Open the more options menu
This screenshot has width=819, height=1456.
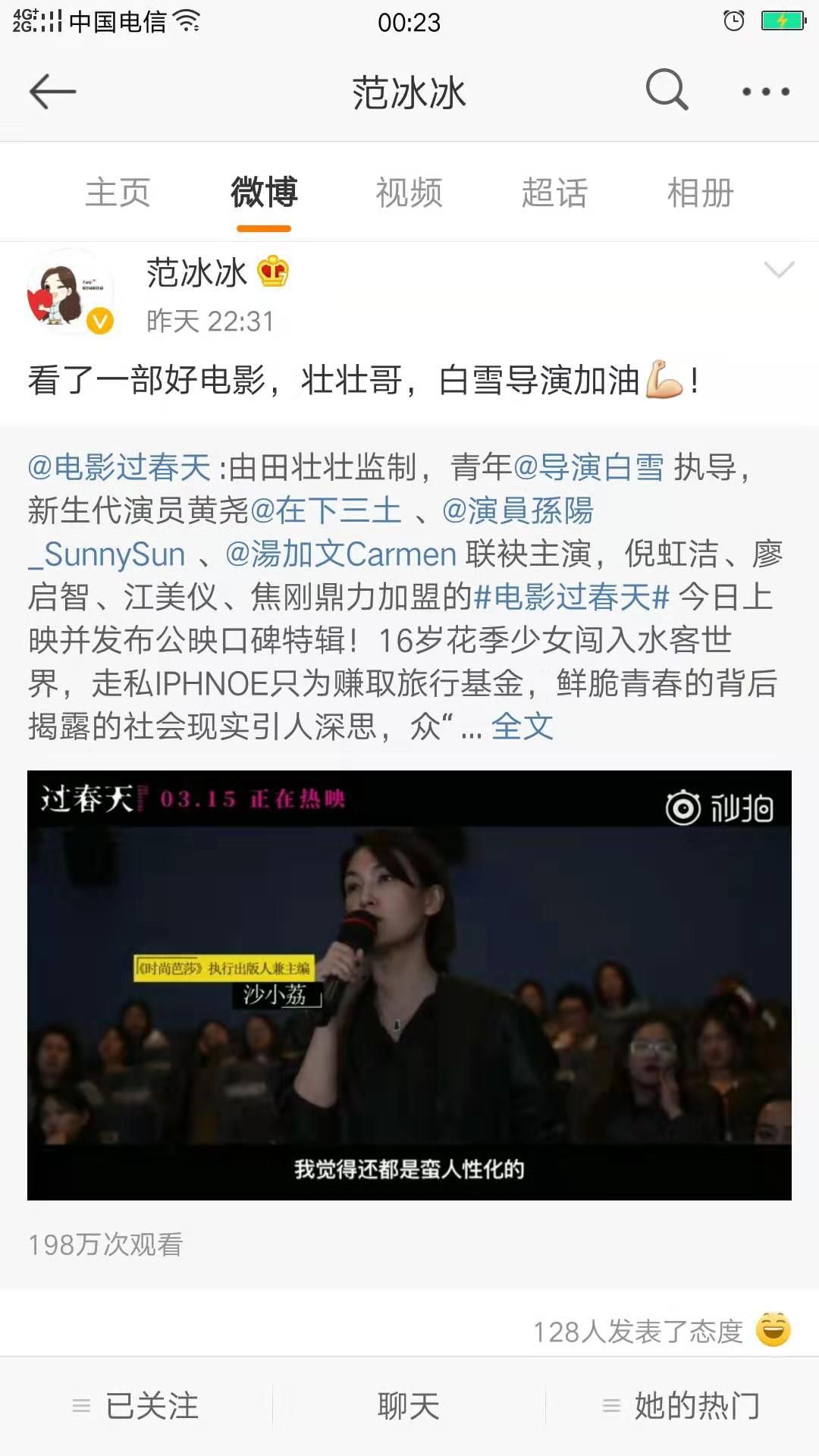pos(765,91)
